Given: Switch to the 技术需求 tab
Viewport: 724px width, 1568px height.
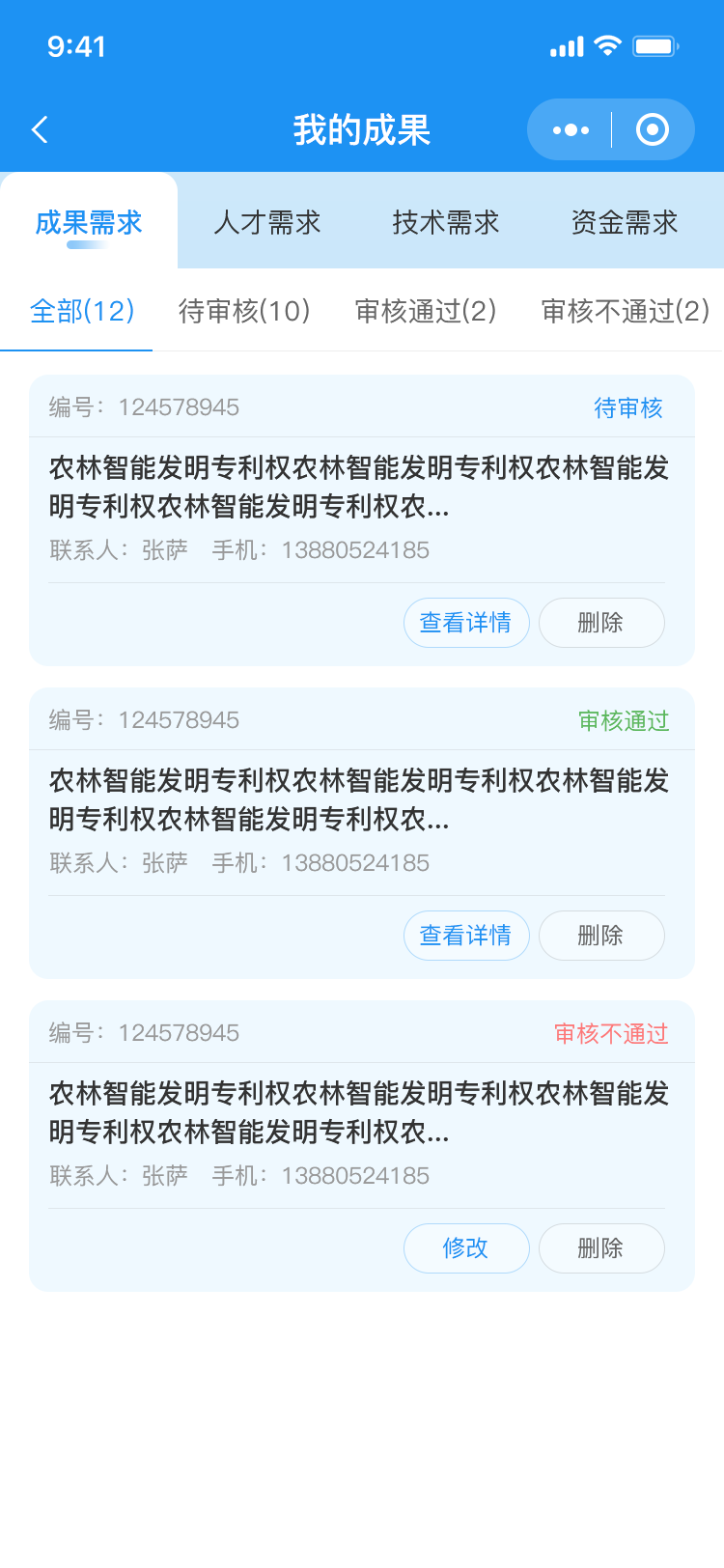Looking at the screenshot, I should (446, 223).
